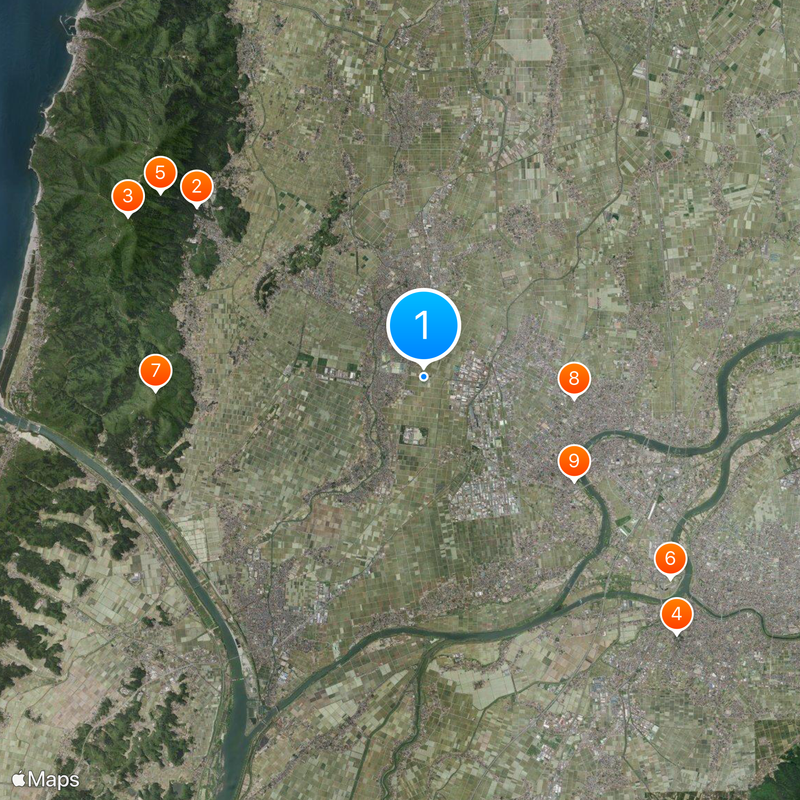800x800 pixels.
Task: Open orange map pin number 9
Action: pyautogui.click(x=573, y=461)
